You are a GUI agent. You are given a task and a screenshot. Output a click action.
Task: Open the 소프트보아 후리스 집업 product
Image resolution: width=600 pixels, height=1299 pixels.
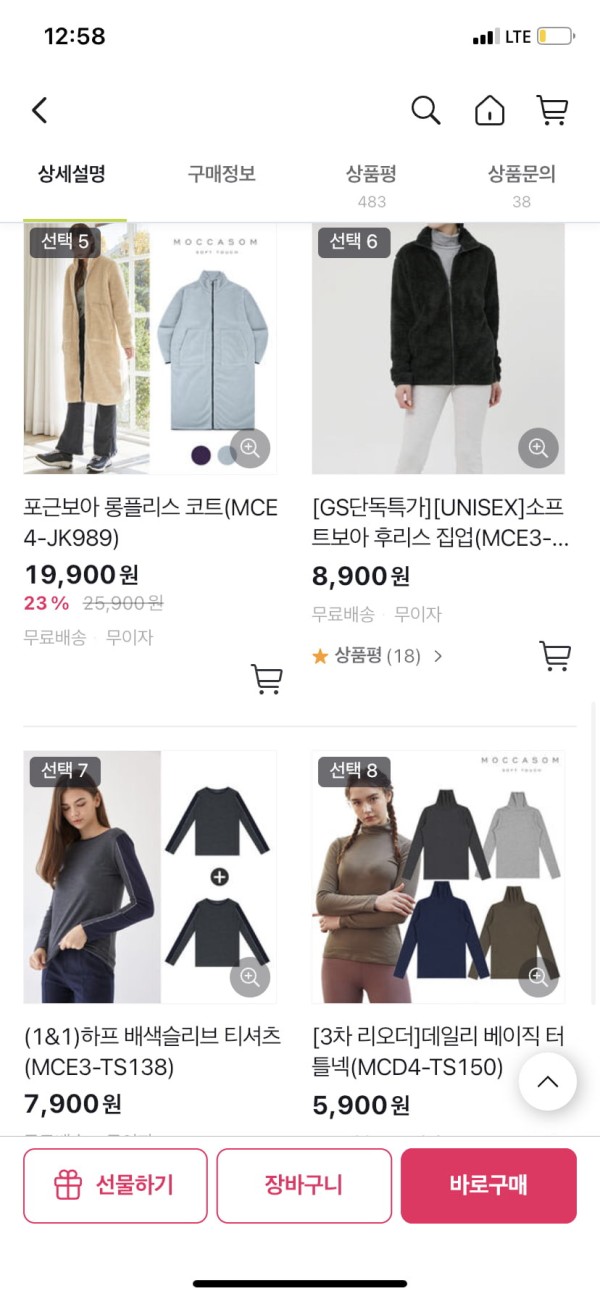(x=440, y=522)
